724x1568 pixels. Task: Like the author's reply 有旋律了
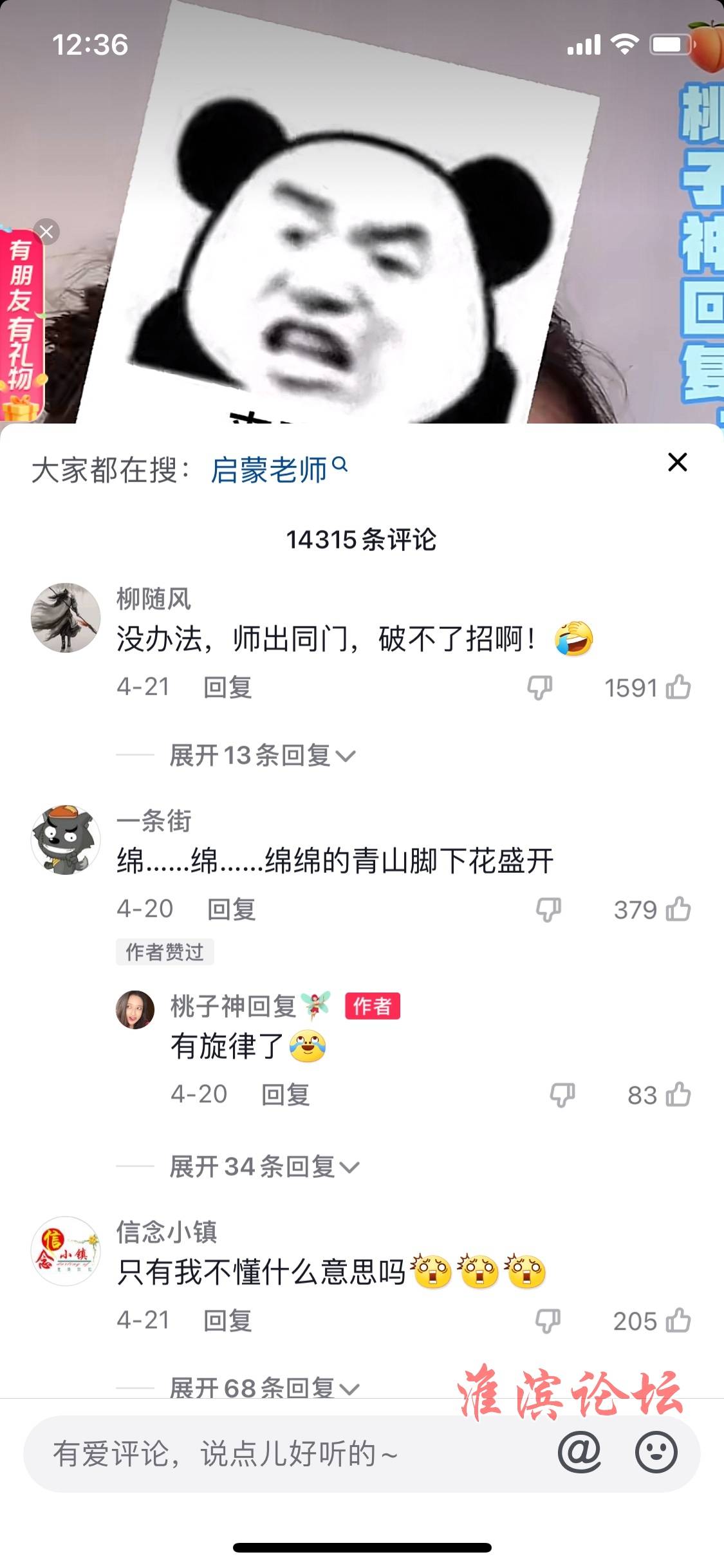[x=678, y=1095]
